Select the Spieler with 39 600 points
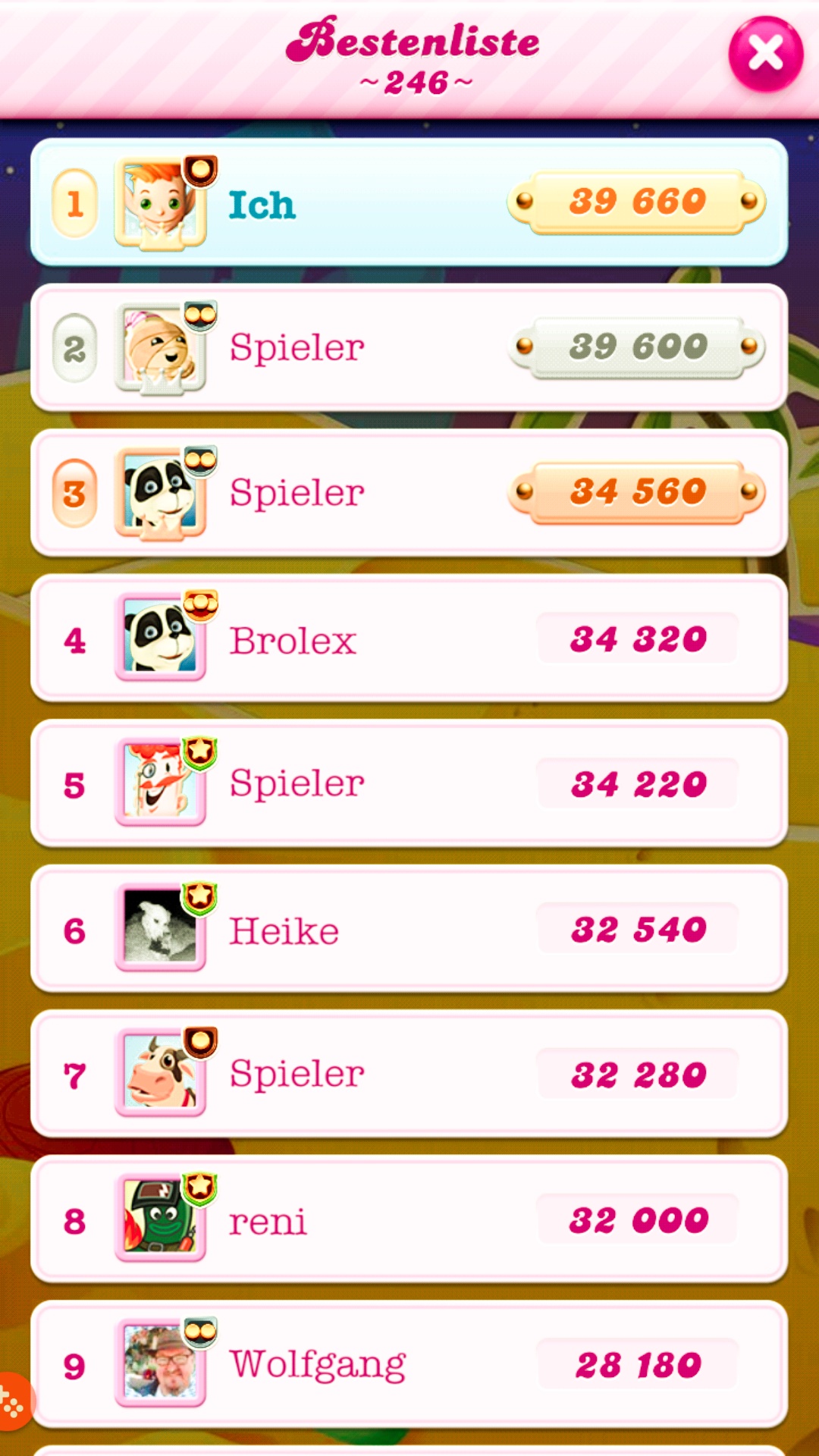 point(409,348)
